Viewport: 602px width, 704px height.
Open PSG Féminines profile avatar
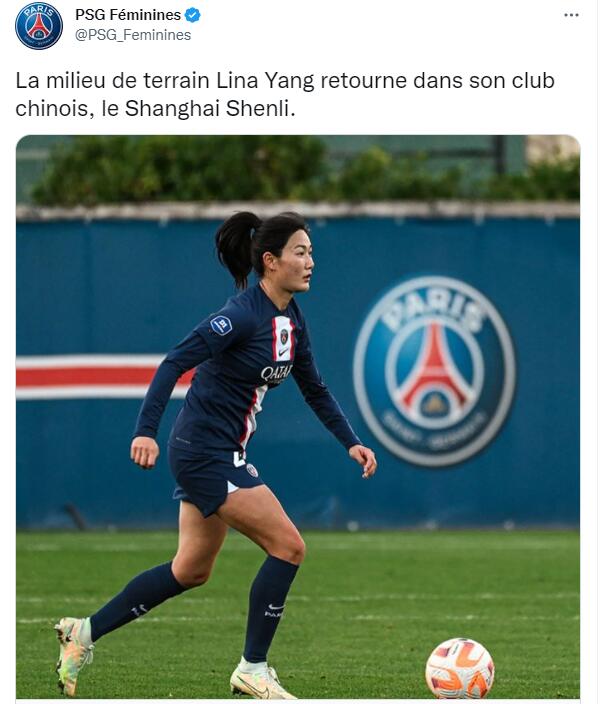[x=39, y=25]
